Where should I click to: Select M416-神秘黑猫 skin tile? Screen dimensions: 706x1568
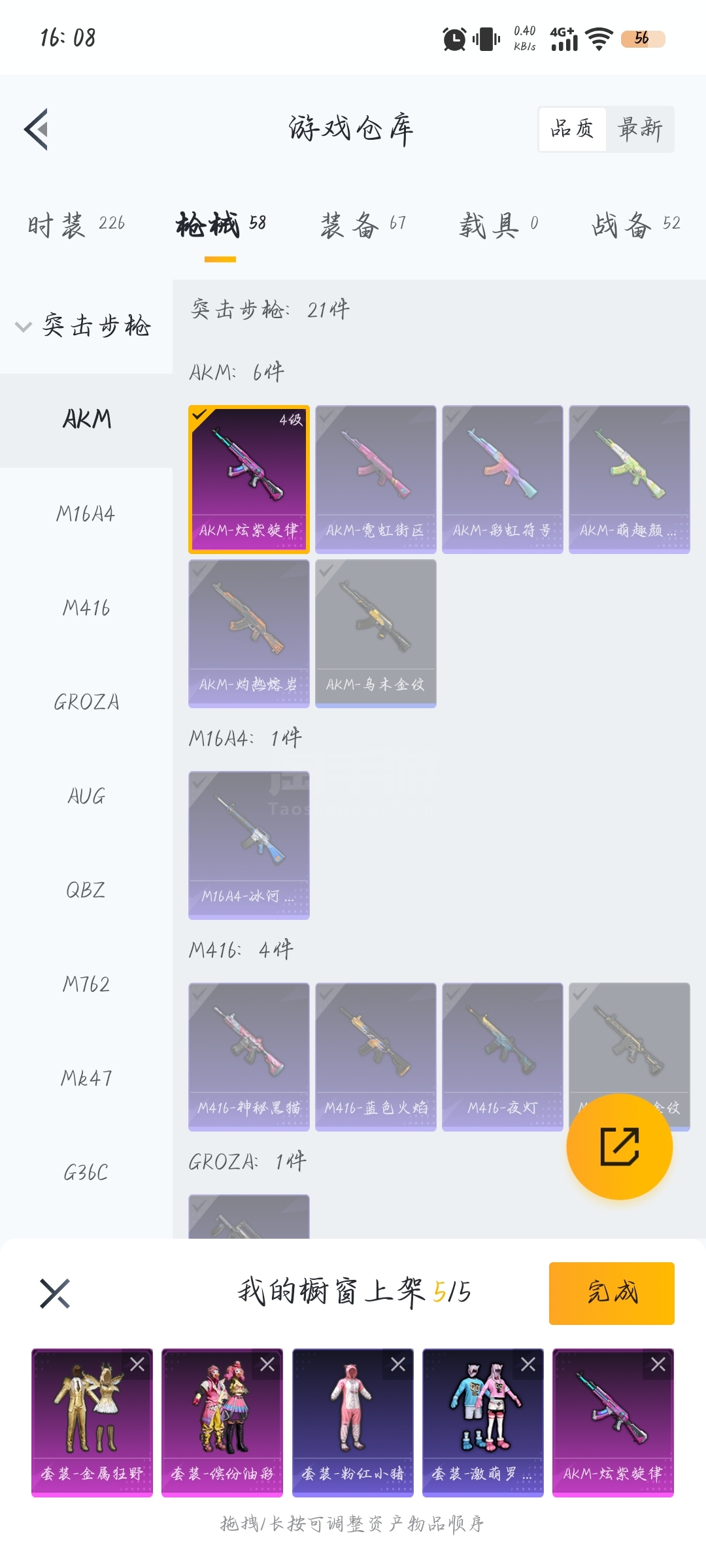(x=248, y=1056)
